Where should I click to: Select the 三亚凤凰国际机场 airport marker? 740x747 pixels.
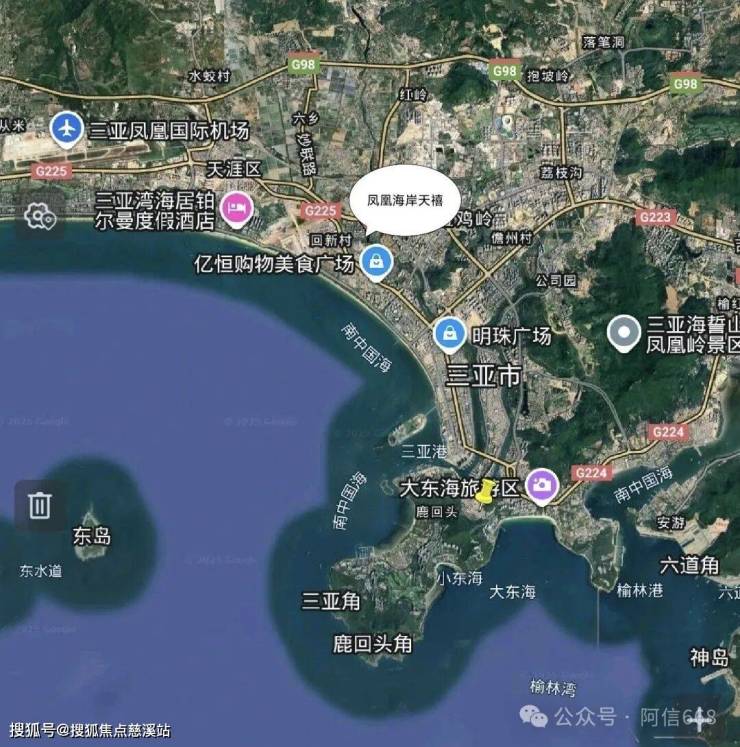click(x=67, y=128)
